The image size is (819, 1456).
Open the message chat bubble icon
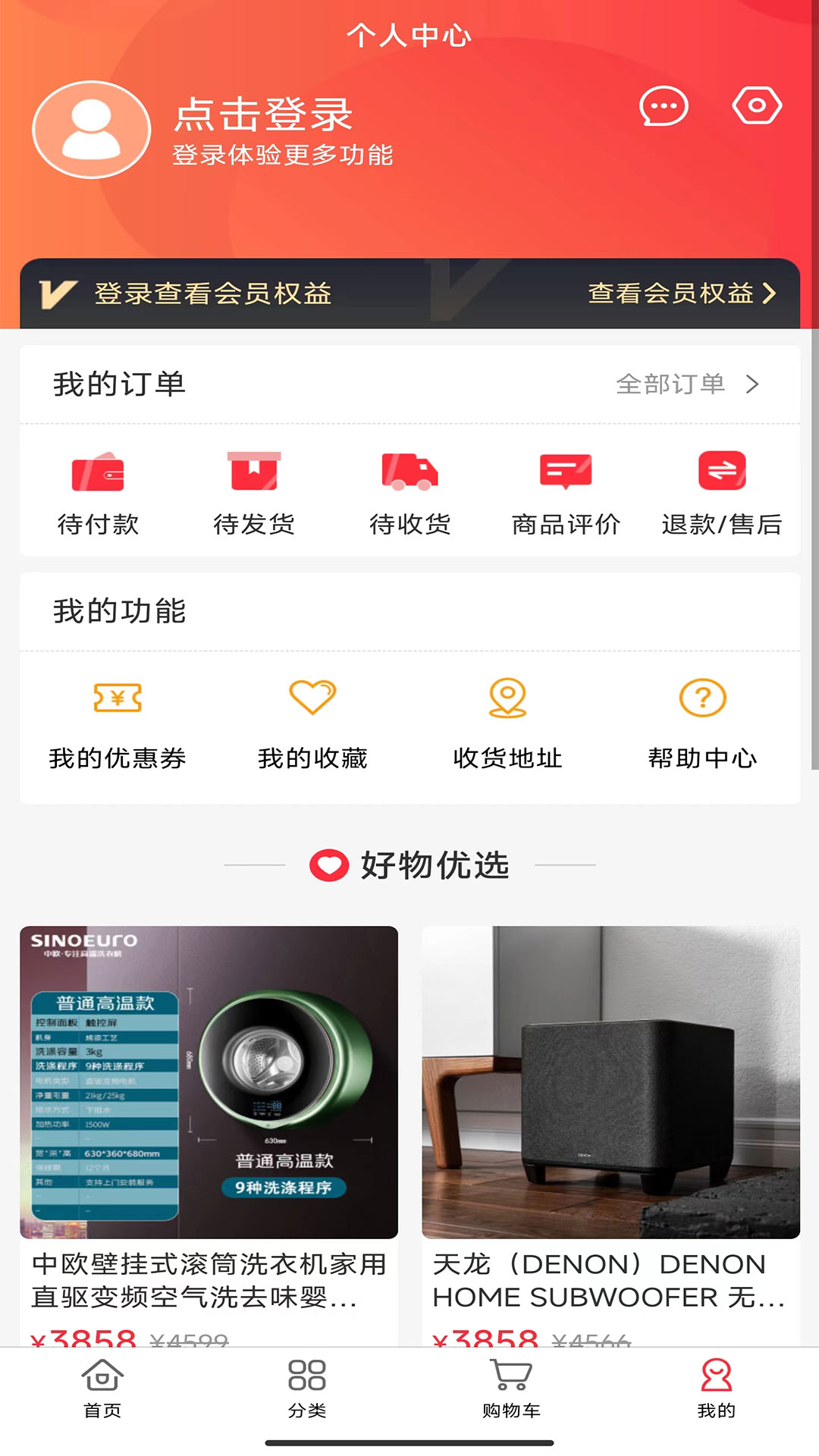pos(664,106)
